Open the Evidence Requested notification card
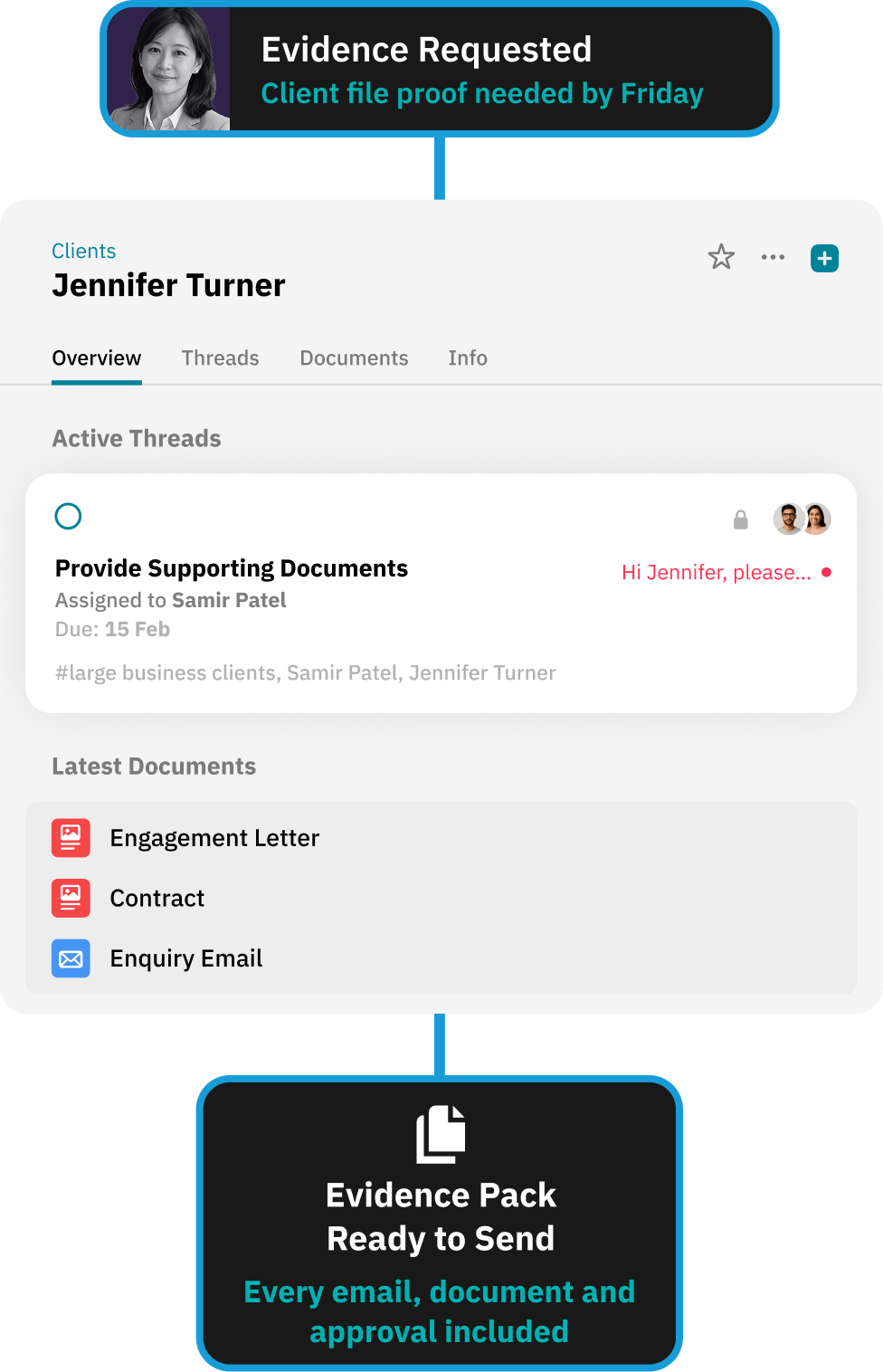 click(x=441, y=70)
